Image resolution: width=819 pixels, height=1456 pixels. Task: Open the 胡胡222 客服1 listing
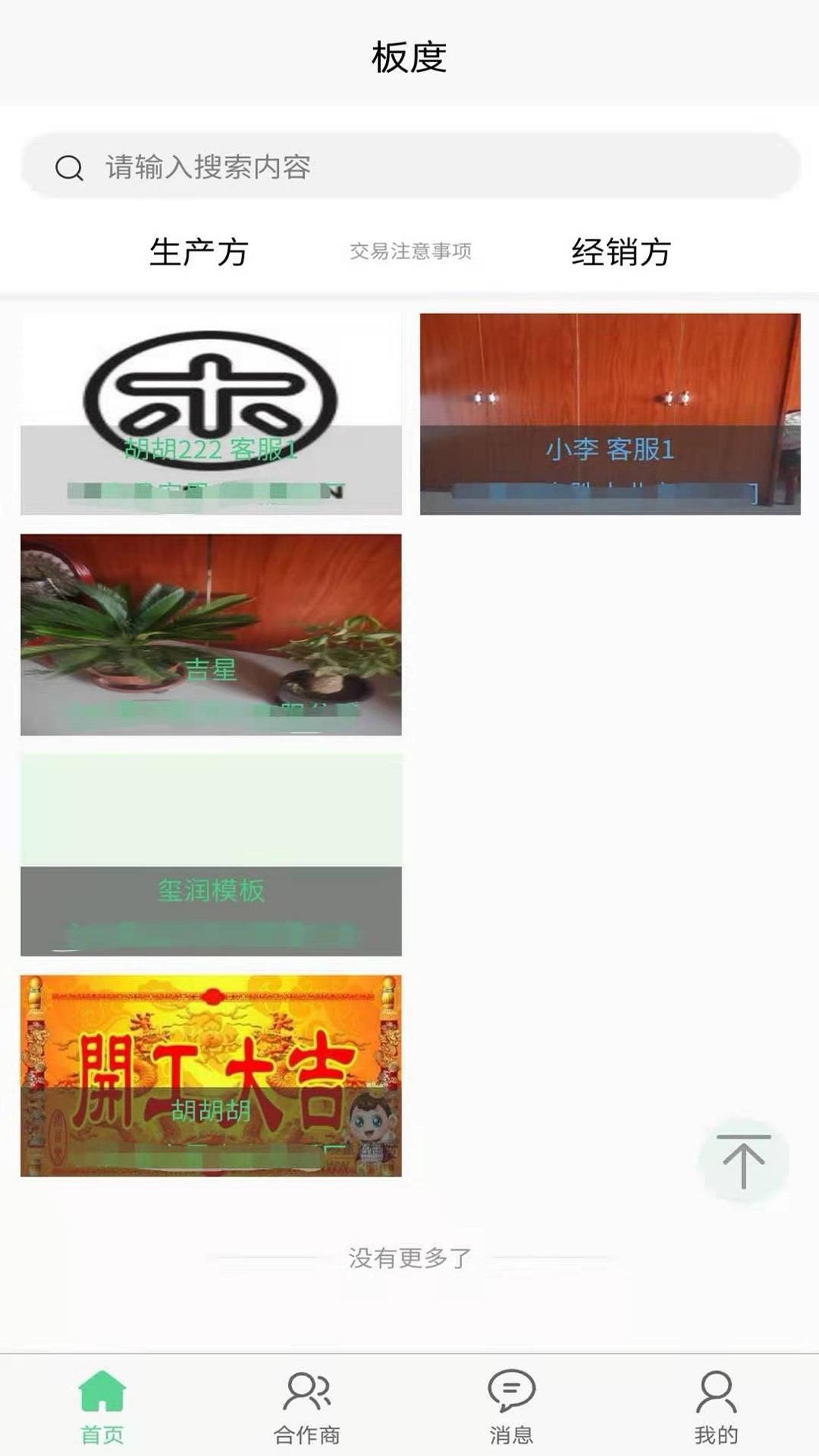click(x=210, y=406)
